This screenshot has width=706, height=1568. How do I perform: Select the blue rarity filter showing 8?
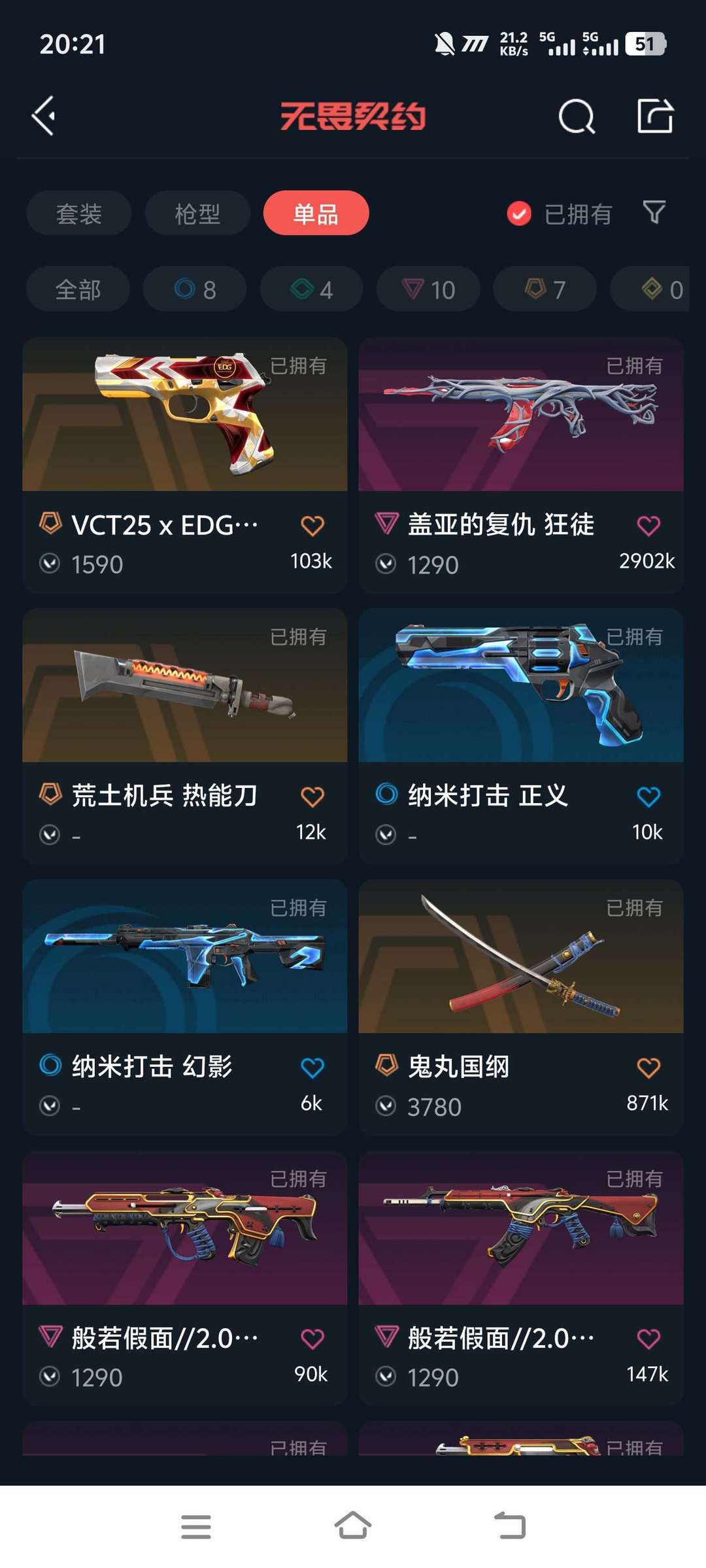(194, 289)
